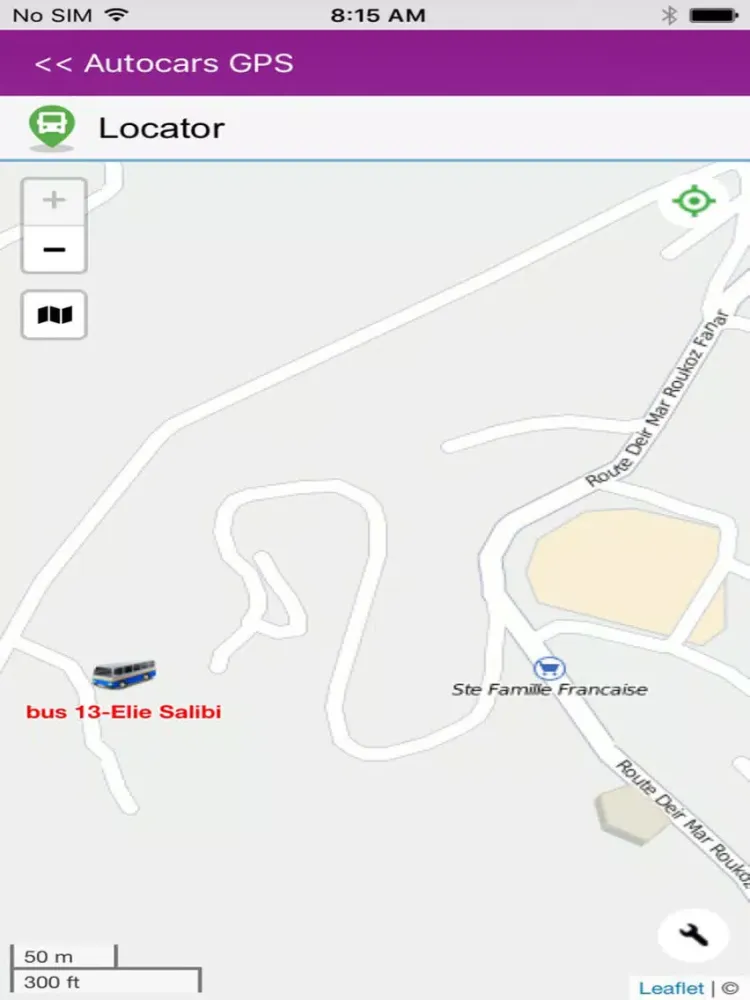The height and width of the screenshot is (1000, 750).
Task: Go back to Autocars GPS
Action: [x=164, y=63]
